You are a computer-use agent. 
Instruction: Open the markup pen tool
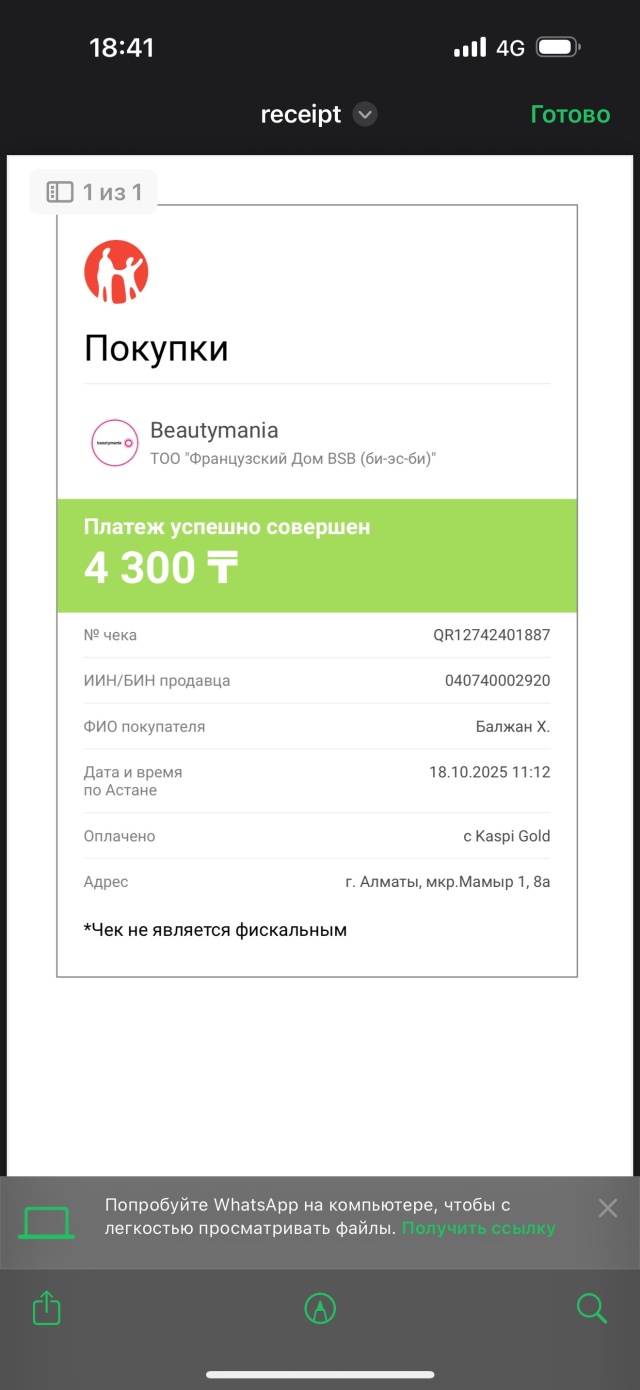pyautogui.click(x=320, y=1308)
